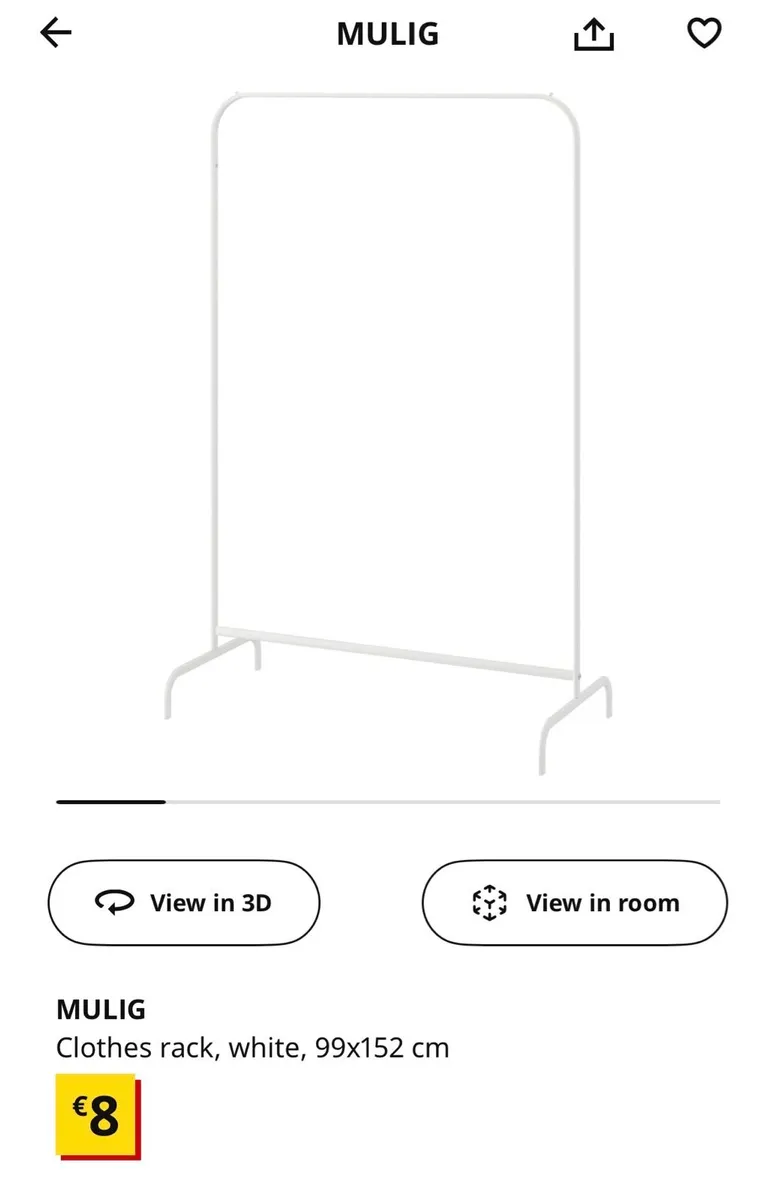Launch View in room feature
Screen dimensions: 776x1200
coord(574,902)
